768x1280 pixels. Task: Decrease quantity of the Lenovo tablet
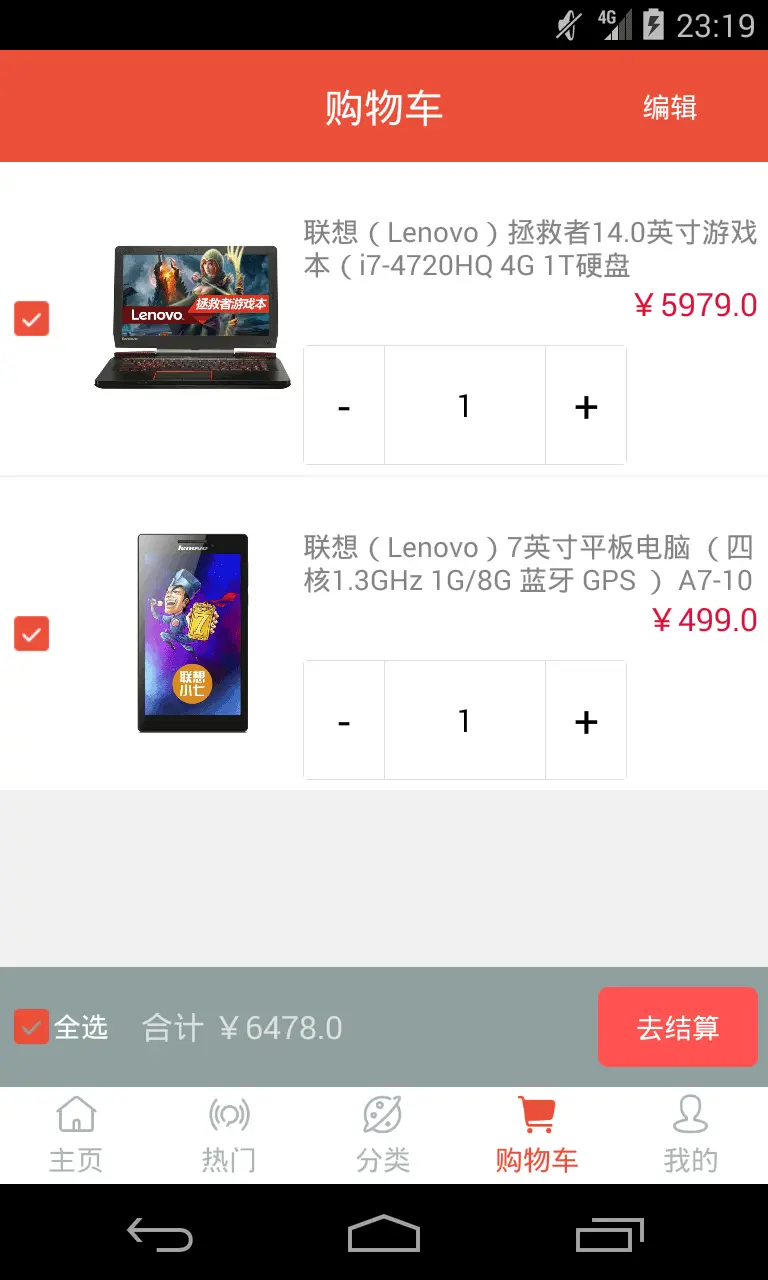[343, 721]
